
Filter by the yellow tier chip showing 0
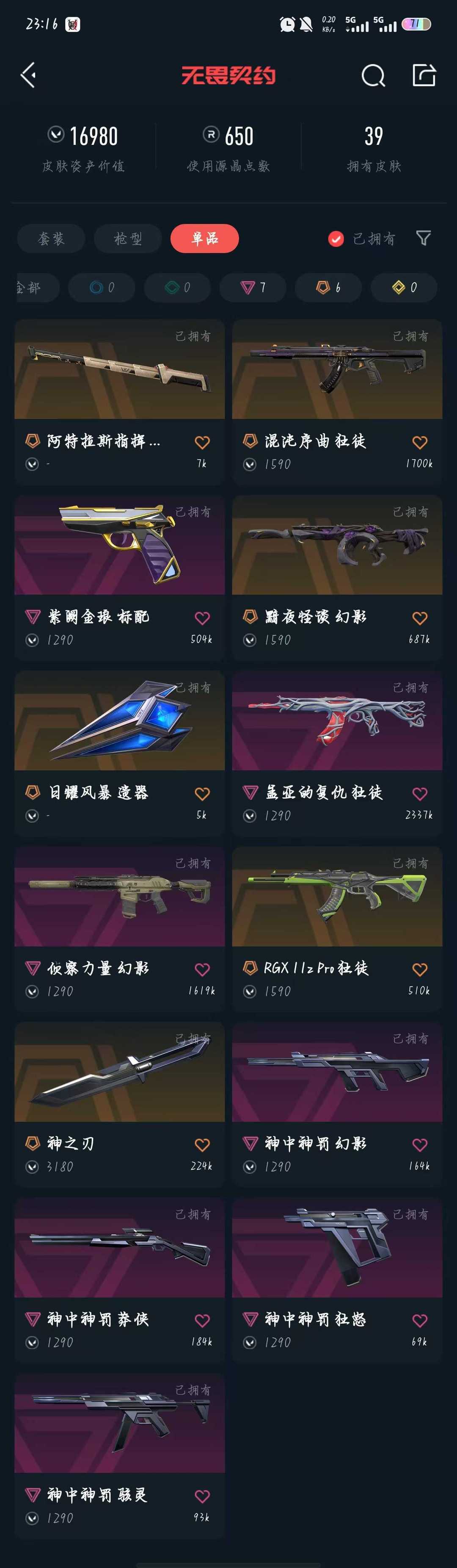click(x=404, y=287)
